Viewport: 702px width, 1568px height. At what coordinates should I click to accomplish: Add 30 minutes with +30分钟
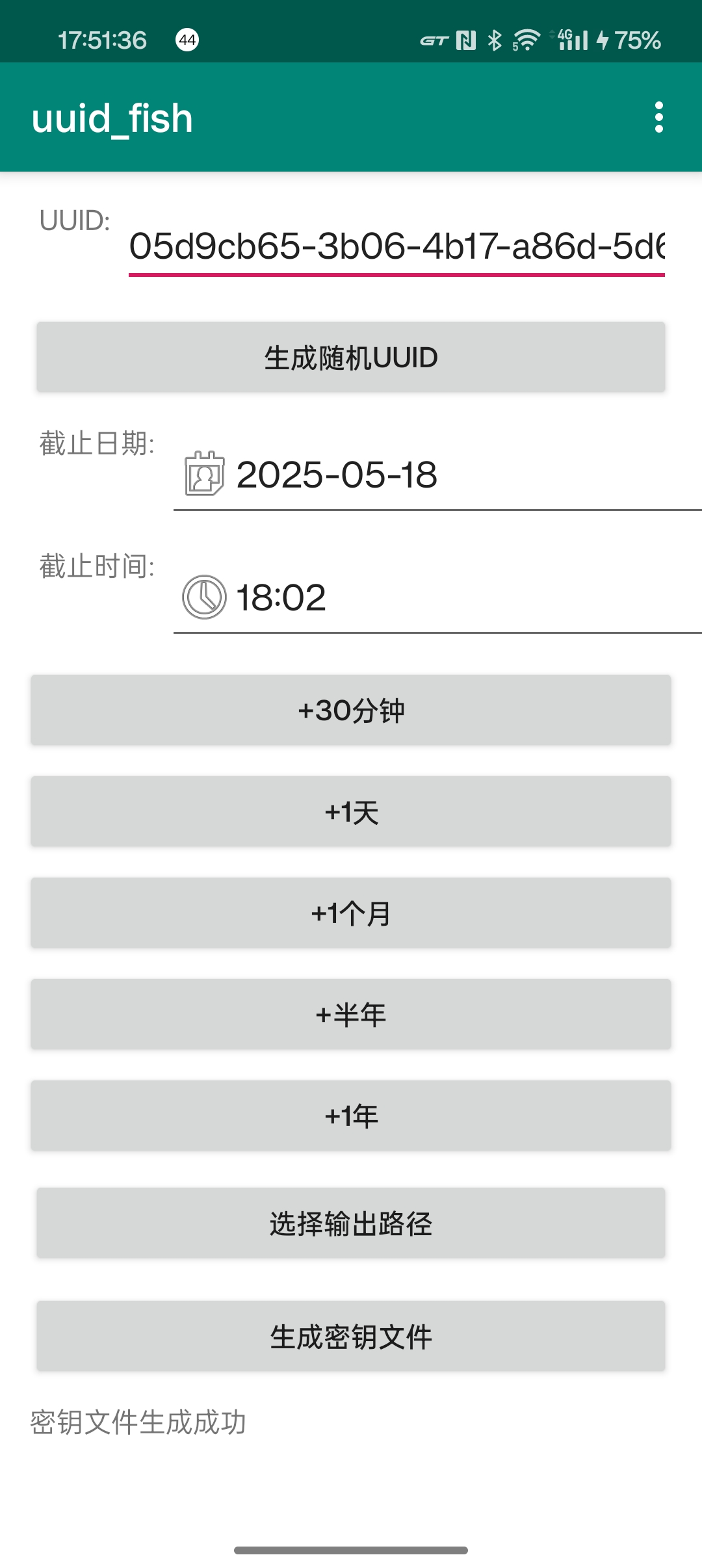pyautogui.click(x=351, y=710)
